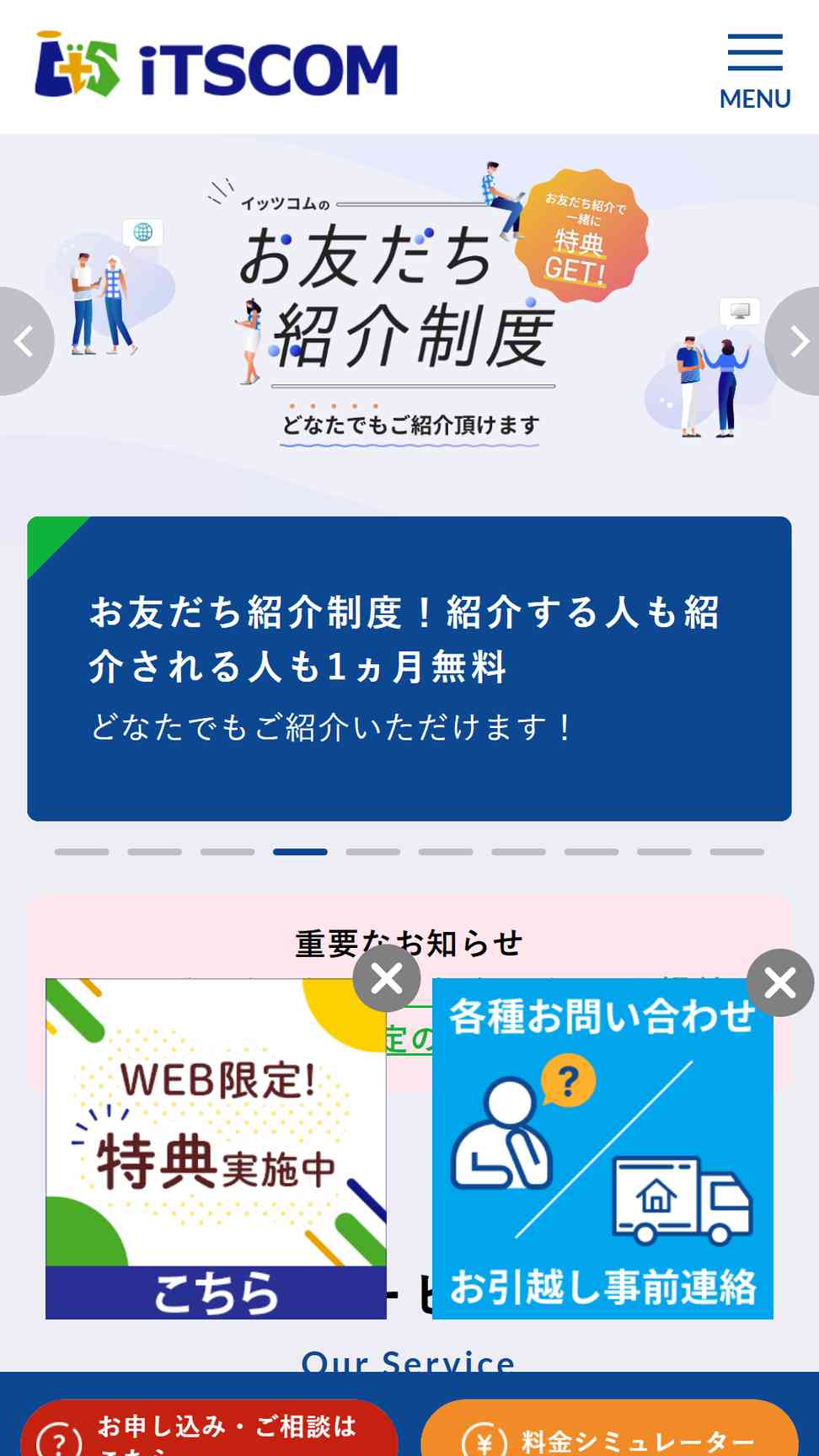Open the WEB限定 特典実施中 banner
The image size is (819, 1456).
216,1148
